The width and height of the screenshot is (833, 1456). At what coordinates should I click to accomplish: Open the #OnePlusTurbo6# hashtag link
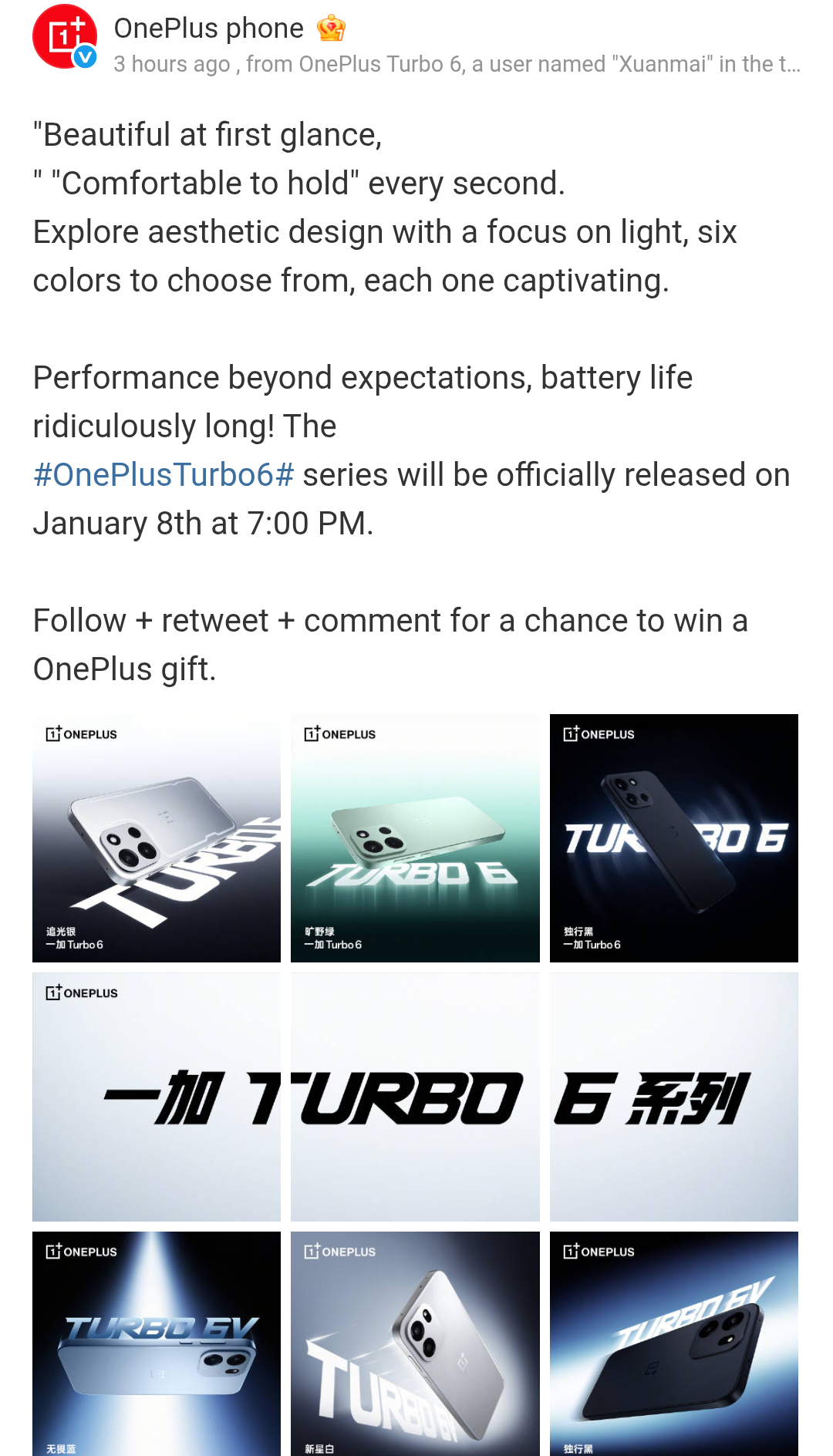(x=164, y=475)
